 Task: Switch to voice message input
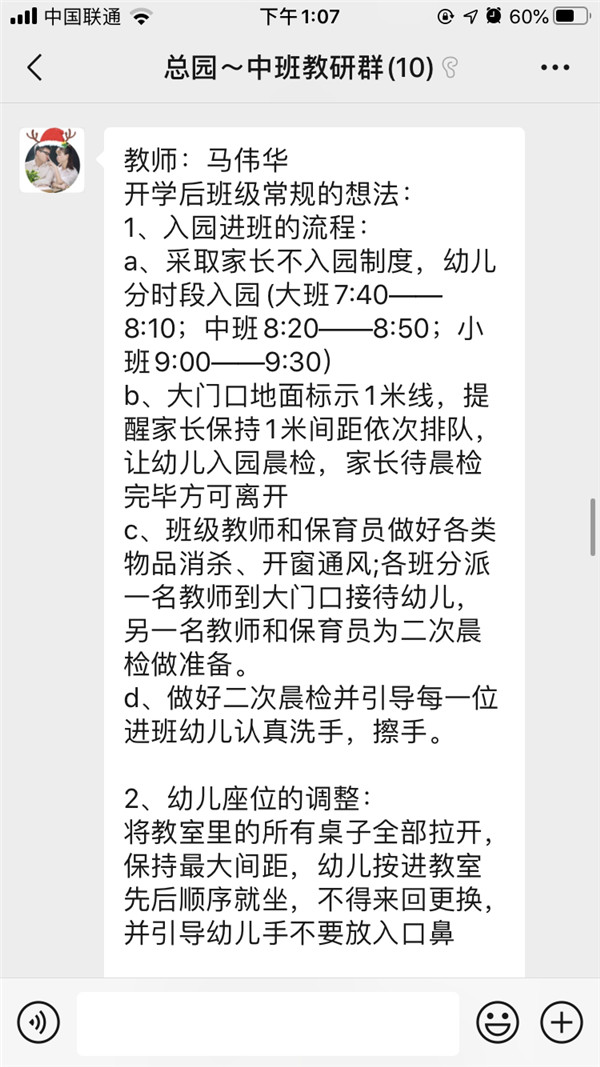pyautogui.click(x=38, y=1022)
